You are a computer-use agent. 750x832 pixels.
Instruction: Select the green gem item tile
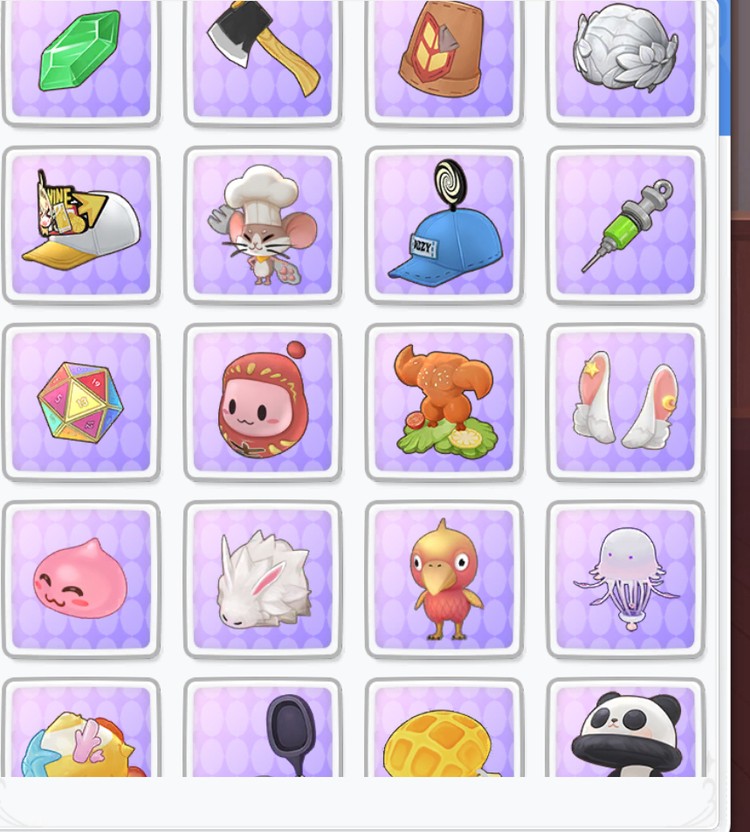81,55
